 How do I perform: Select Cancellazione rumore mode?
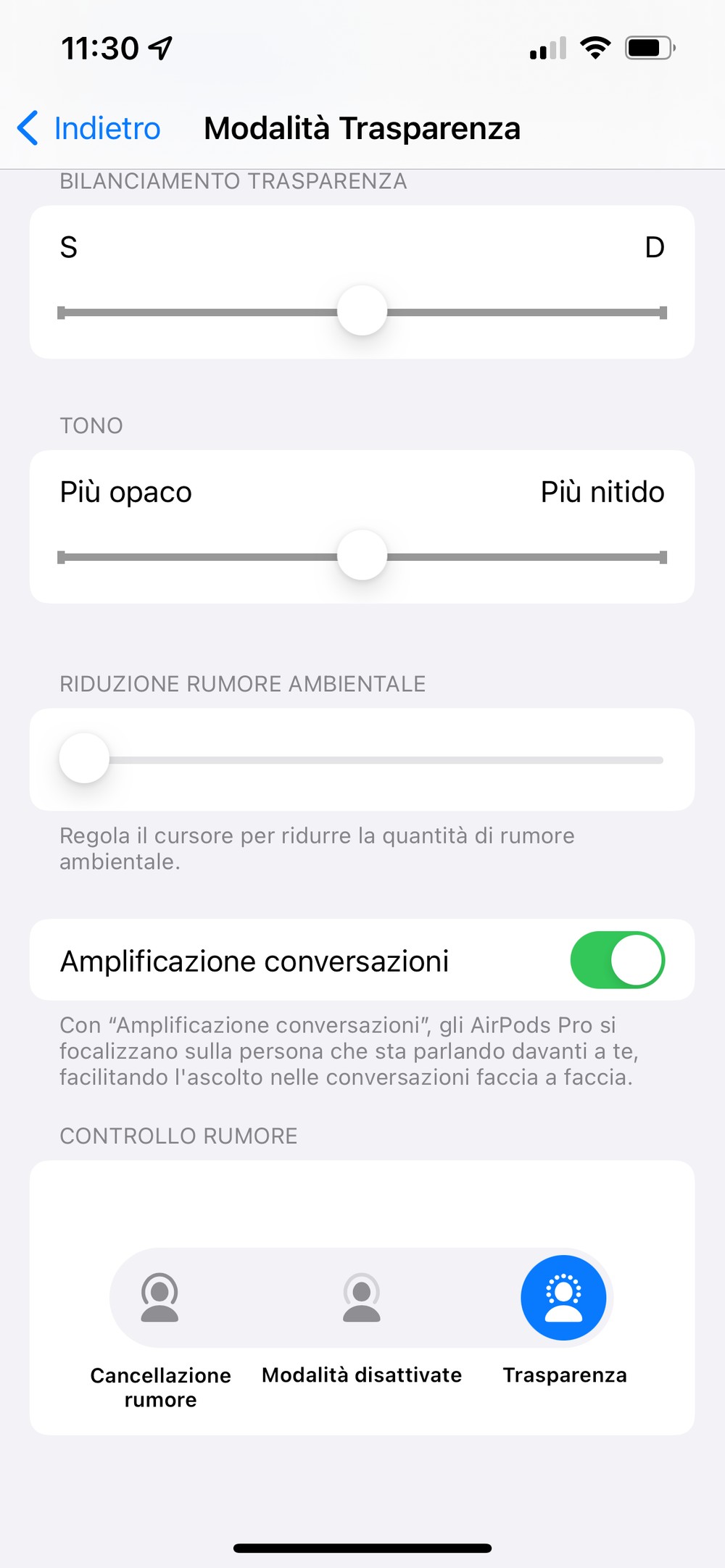pyautogui.click(x=160, y=1297)
